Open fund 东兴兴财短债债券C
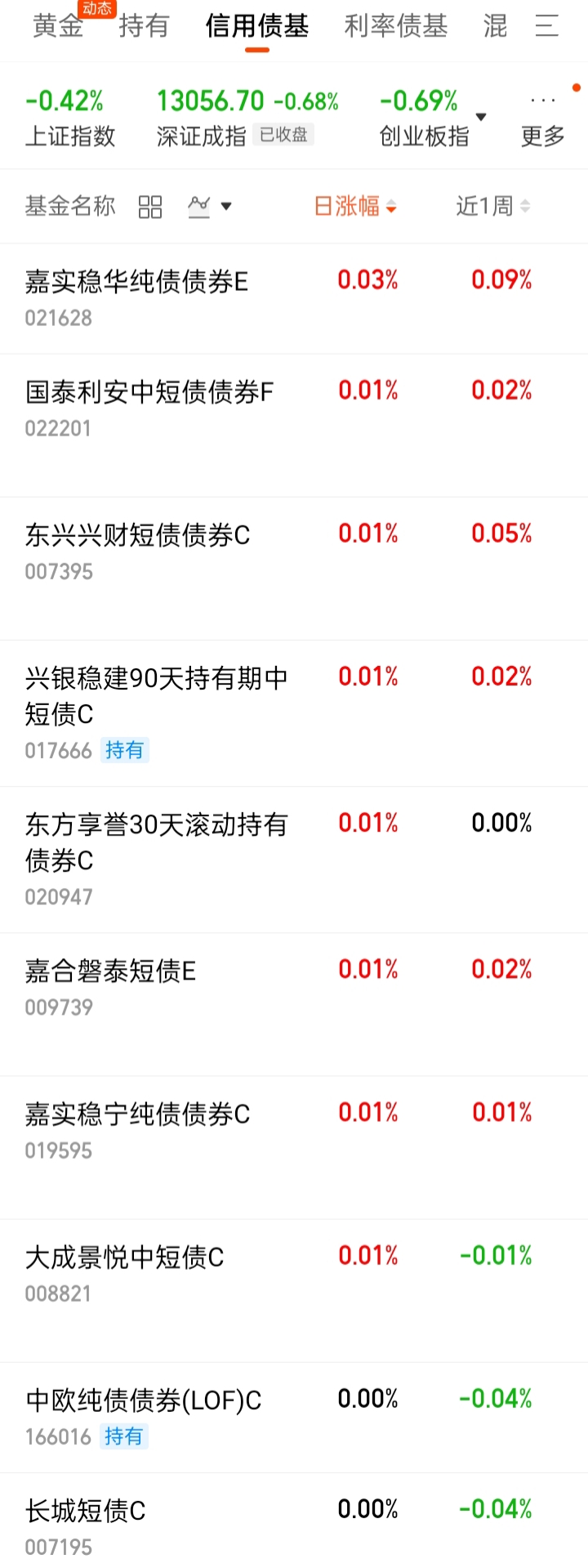Screen dimensions: 588x1568 [137, 536]
